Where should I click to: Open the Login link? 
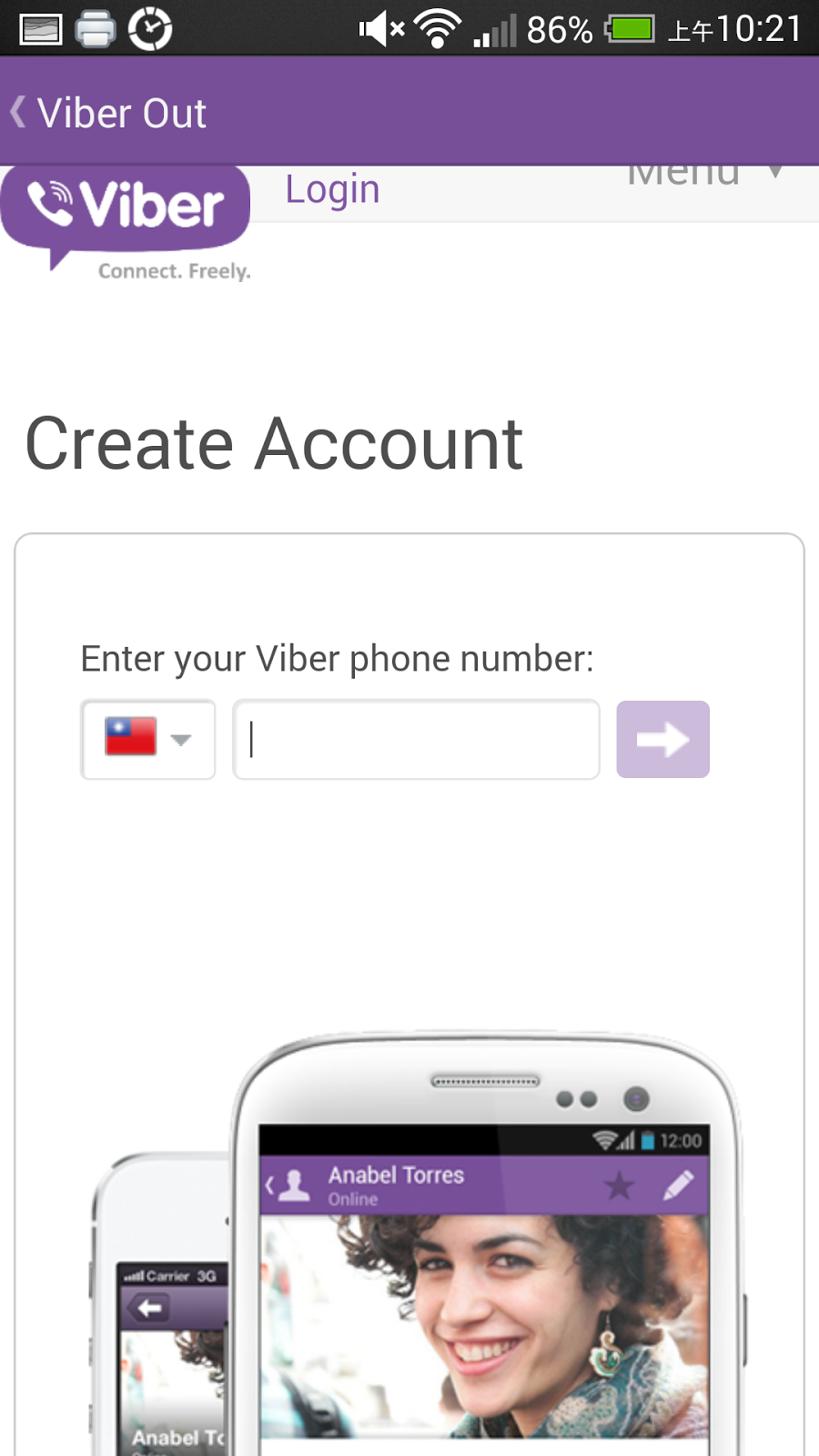click(332, 190)
